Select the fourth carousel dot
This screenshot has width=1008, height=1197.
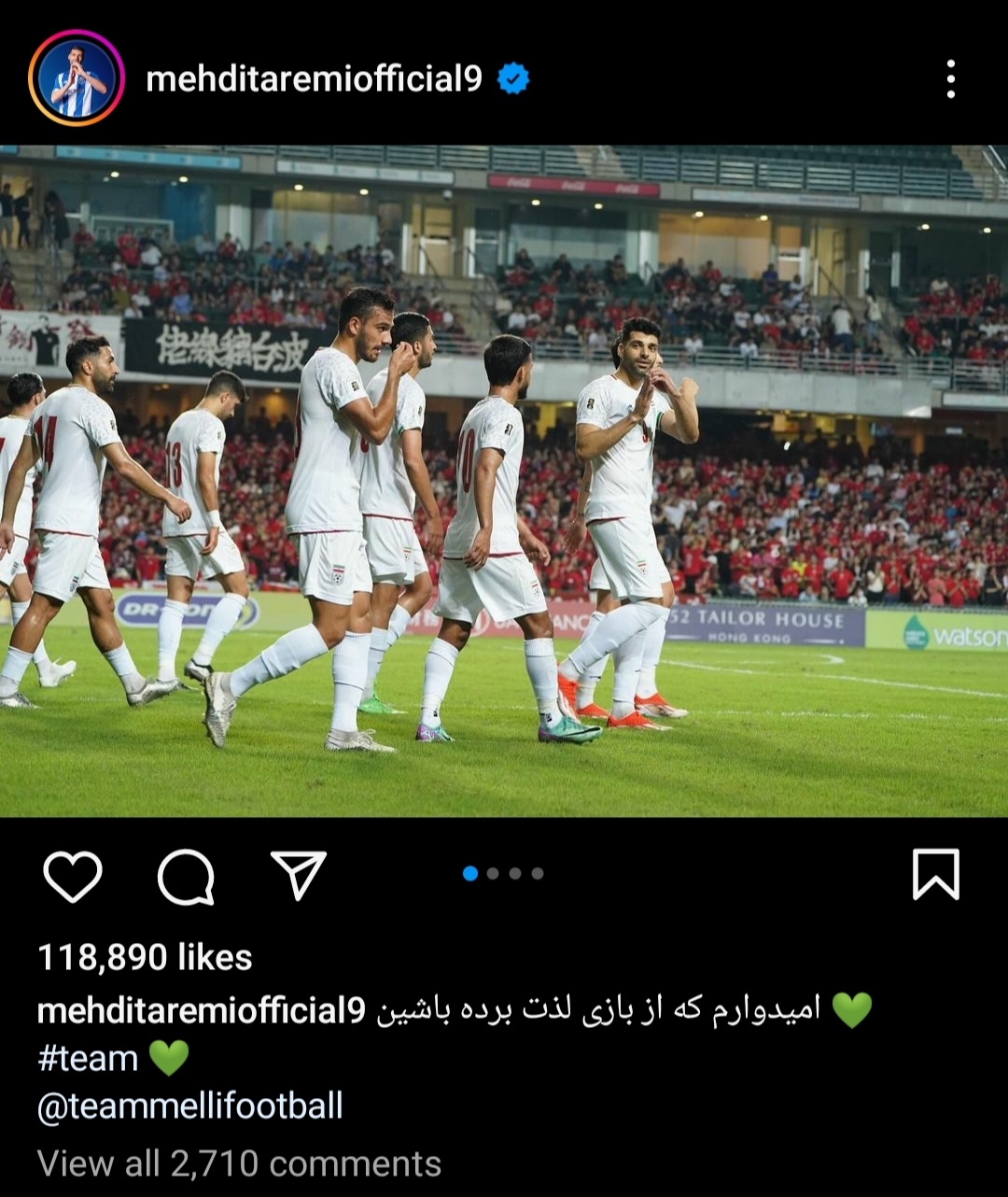pos(536,875)
